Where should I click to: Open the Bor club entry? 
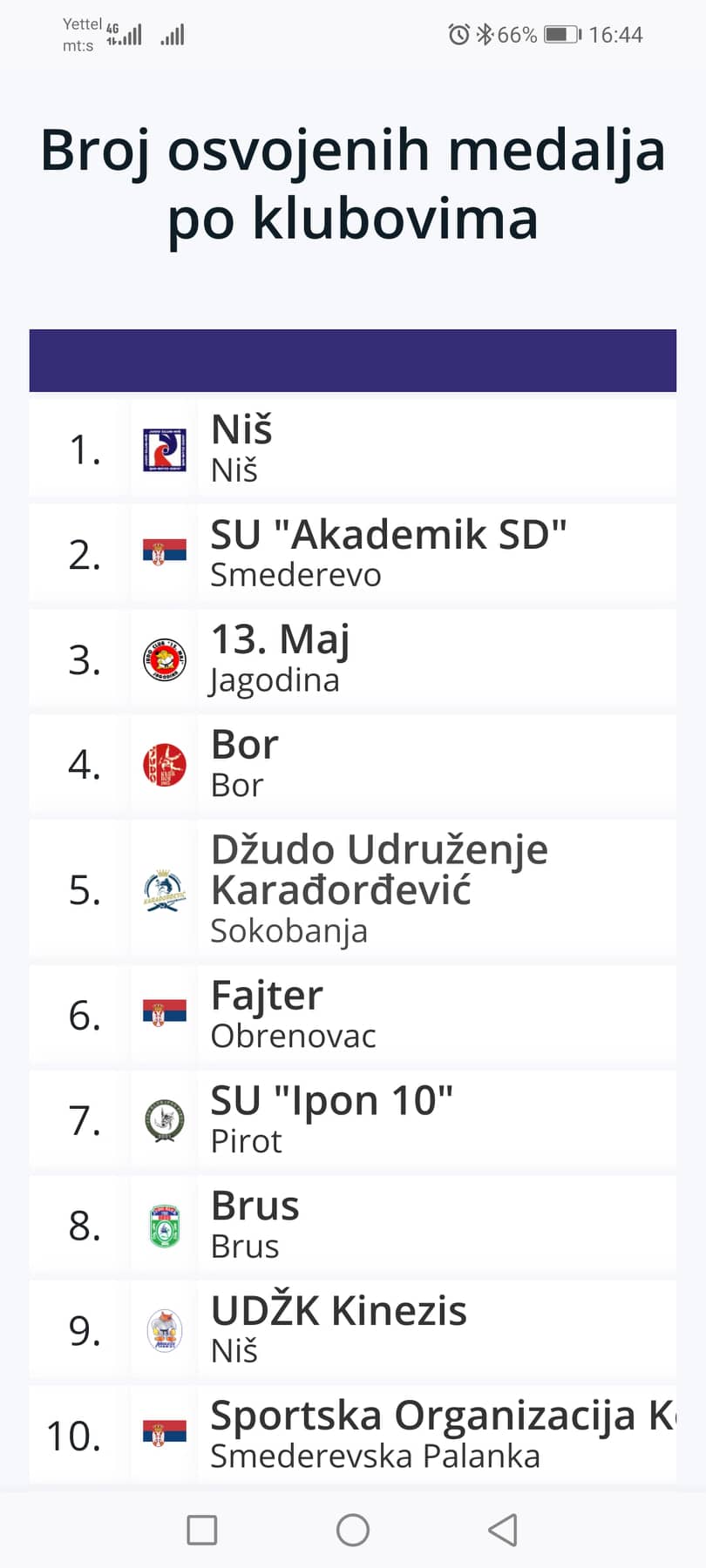[352, 765]
